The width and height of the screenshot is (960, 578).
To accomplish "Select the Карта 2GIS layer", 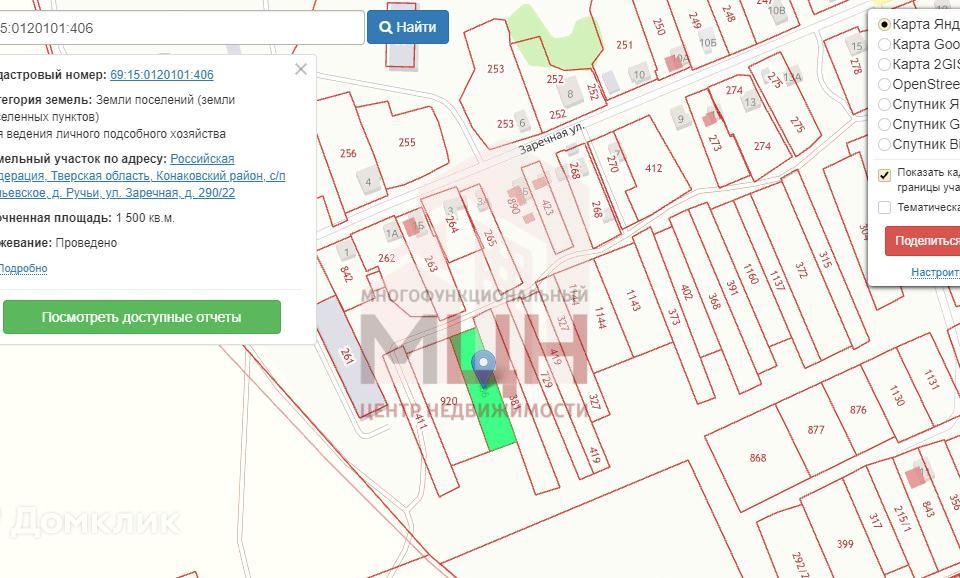I will coord(884,64).
